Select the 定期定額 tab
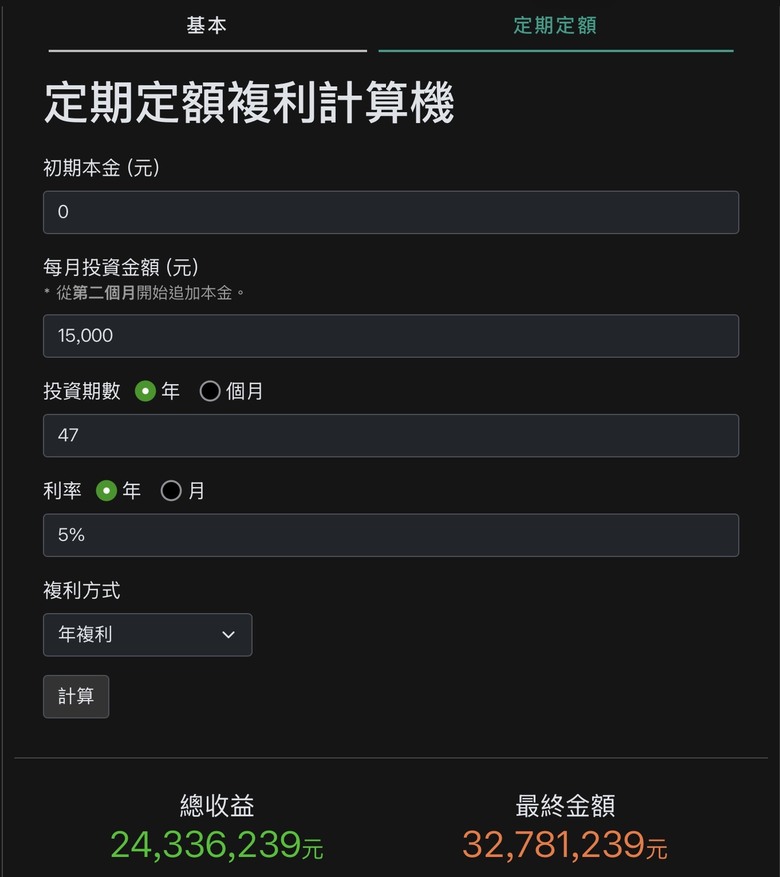Image resolution: width=780 pixels, height=877 pixels. click(x=555, y=26)
